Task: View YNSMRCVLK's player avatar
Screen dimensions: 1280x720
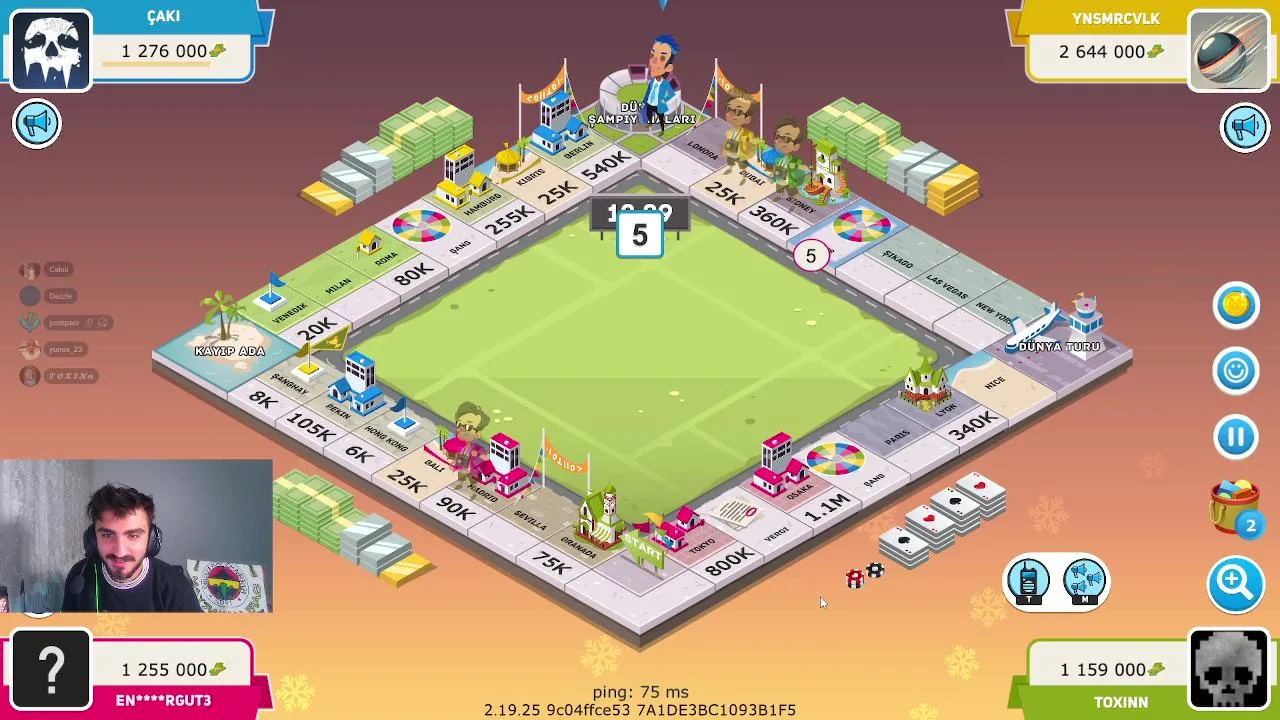Action: (1229, 51)
